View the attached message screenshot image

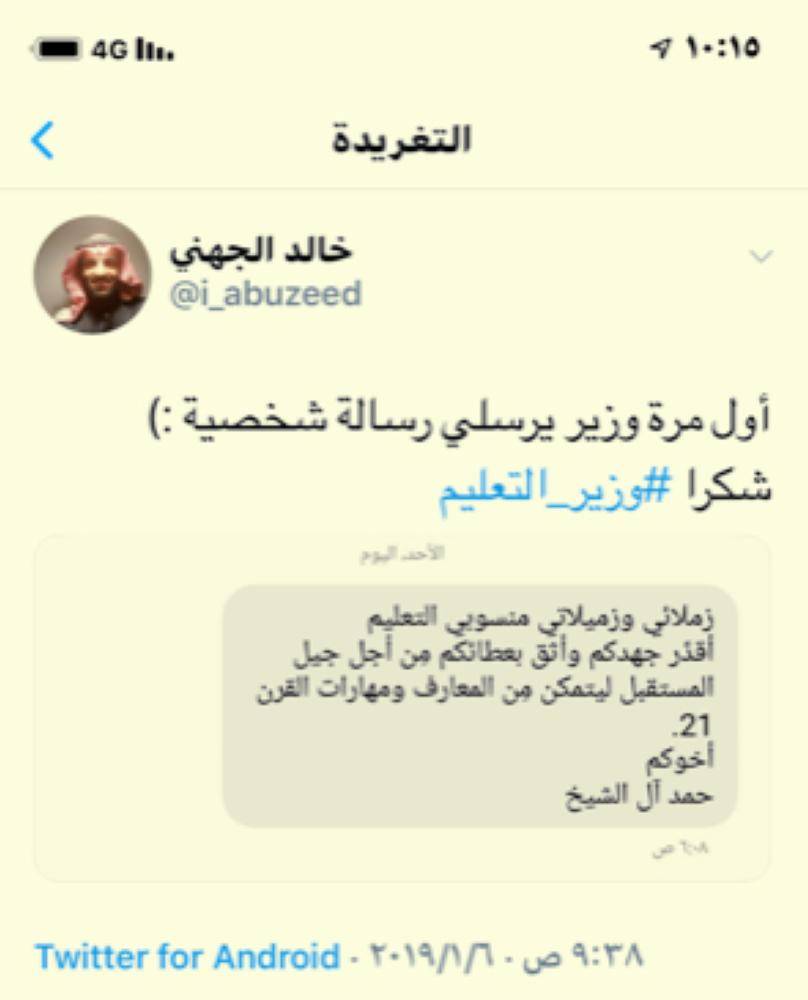(403, 706)
